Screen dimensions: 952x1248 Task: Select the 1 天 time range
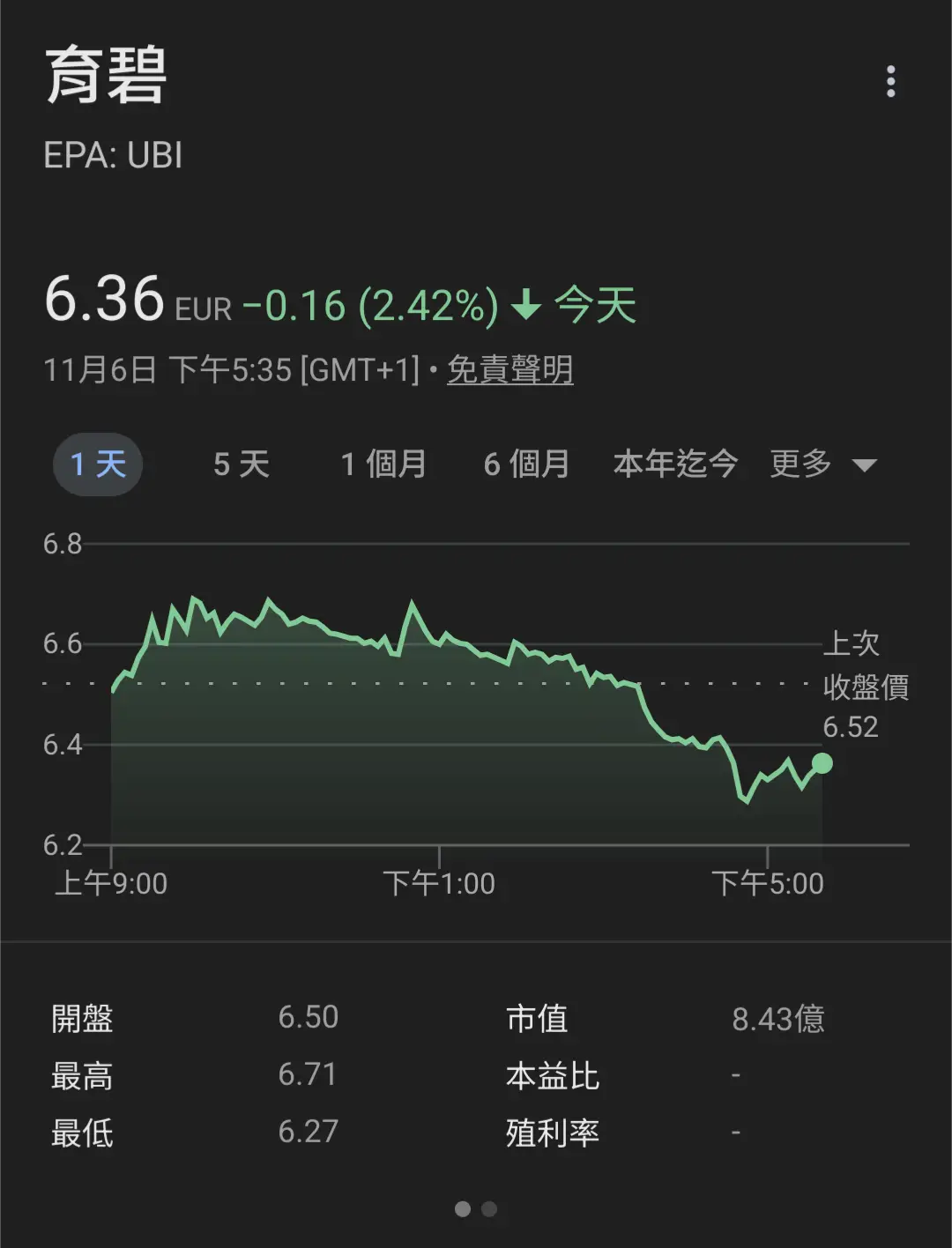pyautogui.click(x=98, y=464)
